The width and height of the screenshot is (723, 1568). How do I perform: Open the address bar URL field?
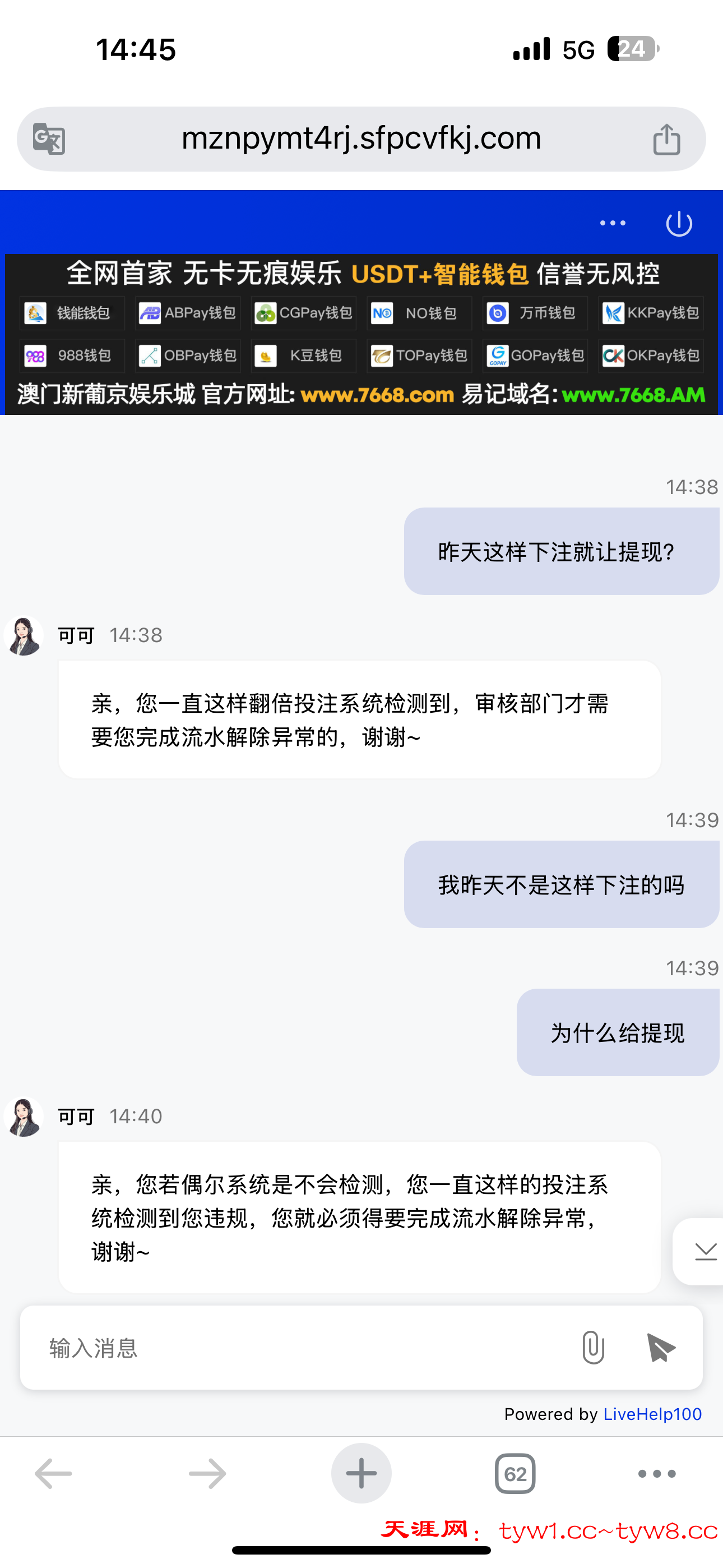point(361,139)
